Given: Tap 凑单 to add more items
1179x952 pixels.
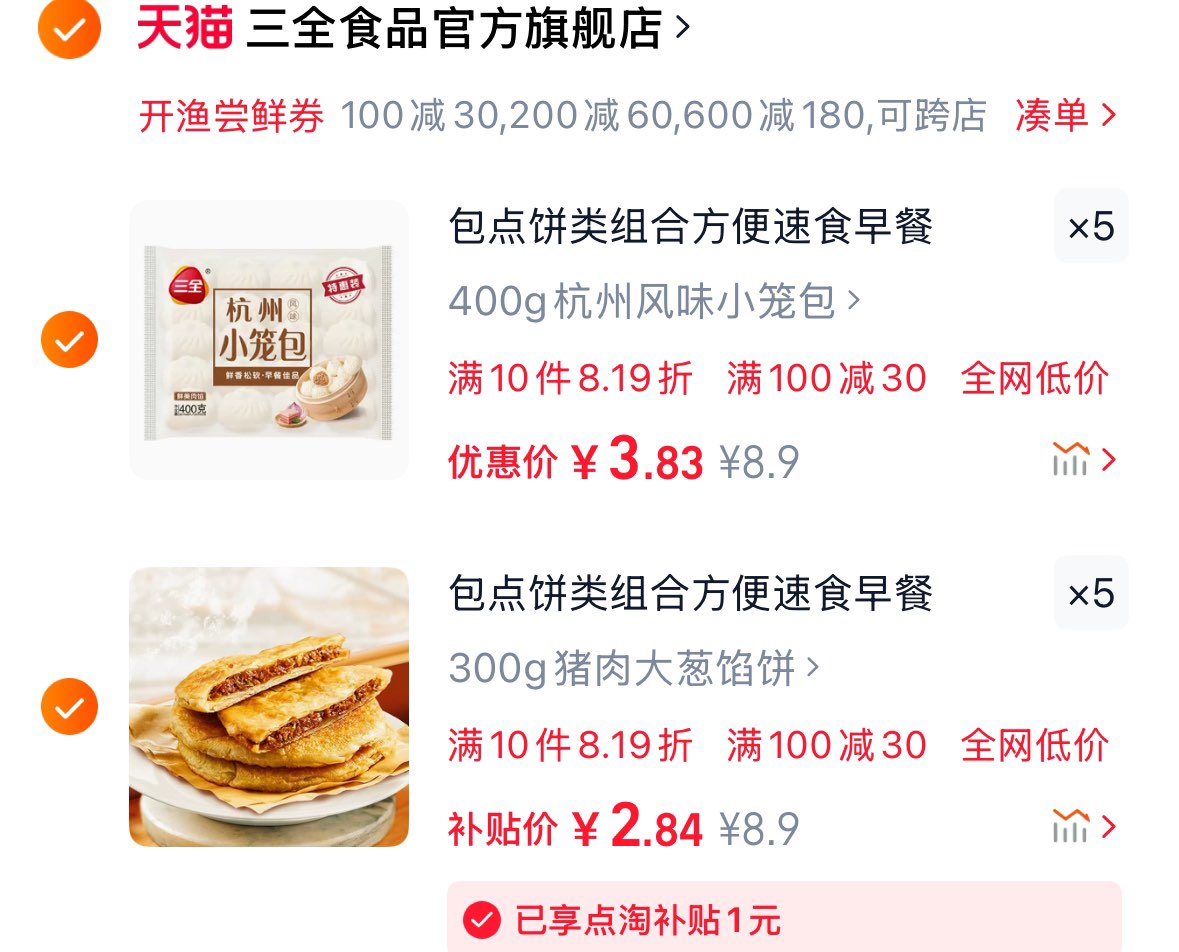Looking at the screenshot, I should coord(1065,116).
